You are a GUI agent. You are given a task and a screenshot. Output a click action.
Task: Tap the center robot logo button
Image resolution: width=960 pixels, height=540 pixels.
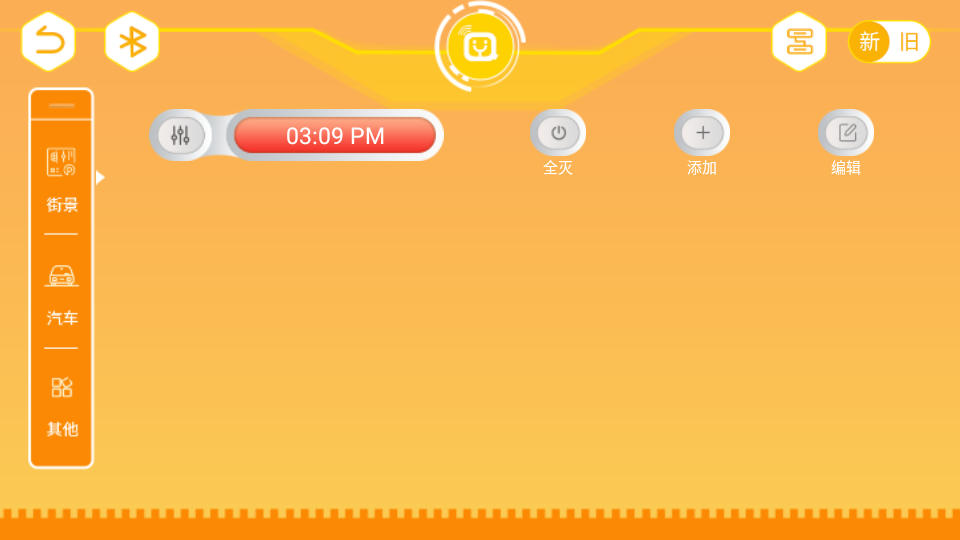[480, 46]
